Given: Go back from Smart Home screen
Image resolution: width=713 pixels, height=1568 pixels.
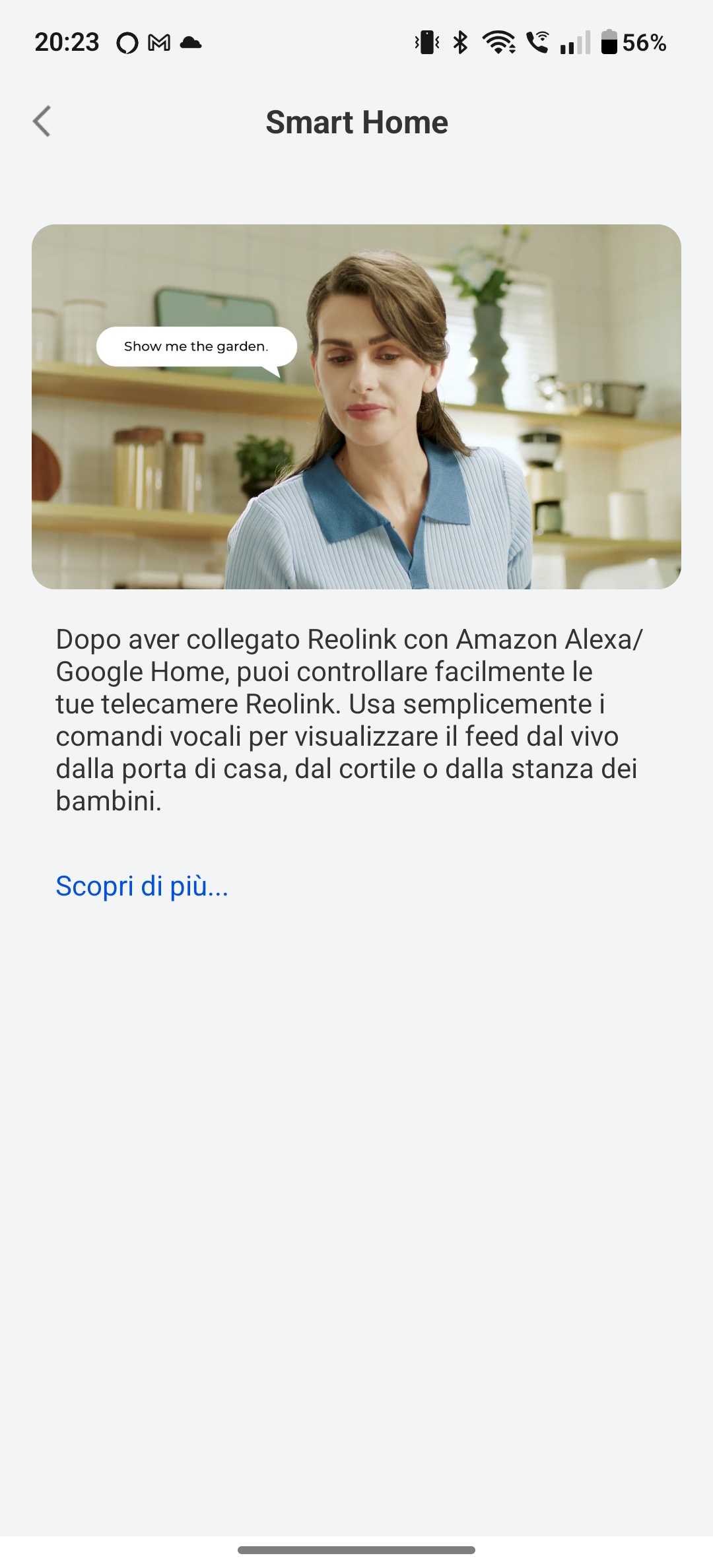Looking at the screenshot, I should [x=42, y=121].
